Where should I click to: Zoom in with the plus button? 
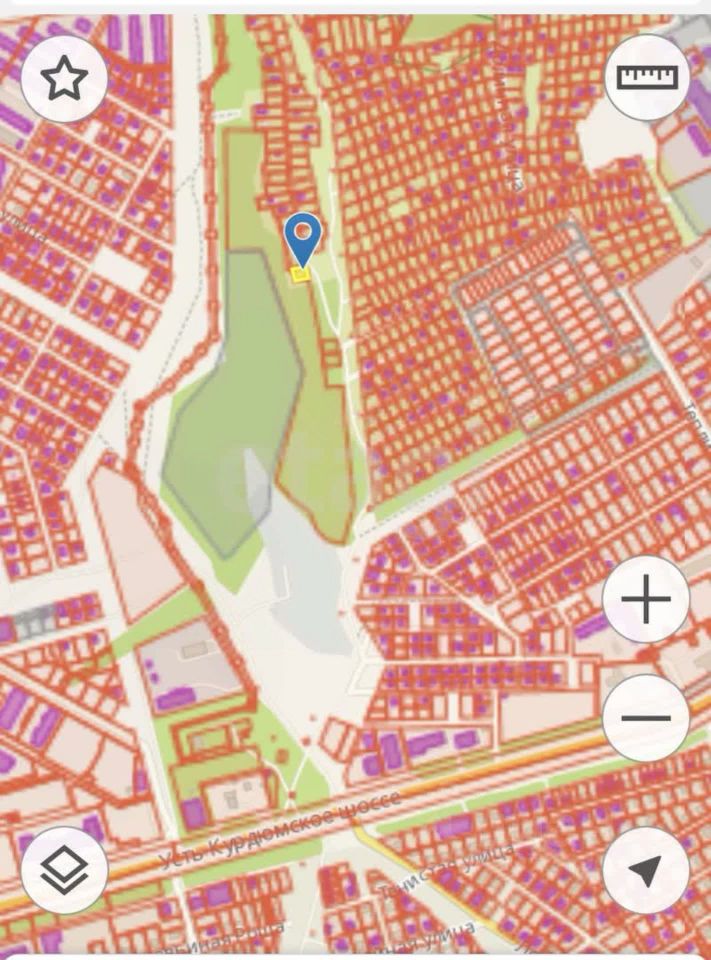tap(646, 600)
